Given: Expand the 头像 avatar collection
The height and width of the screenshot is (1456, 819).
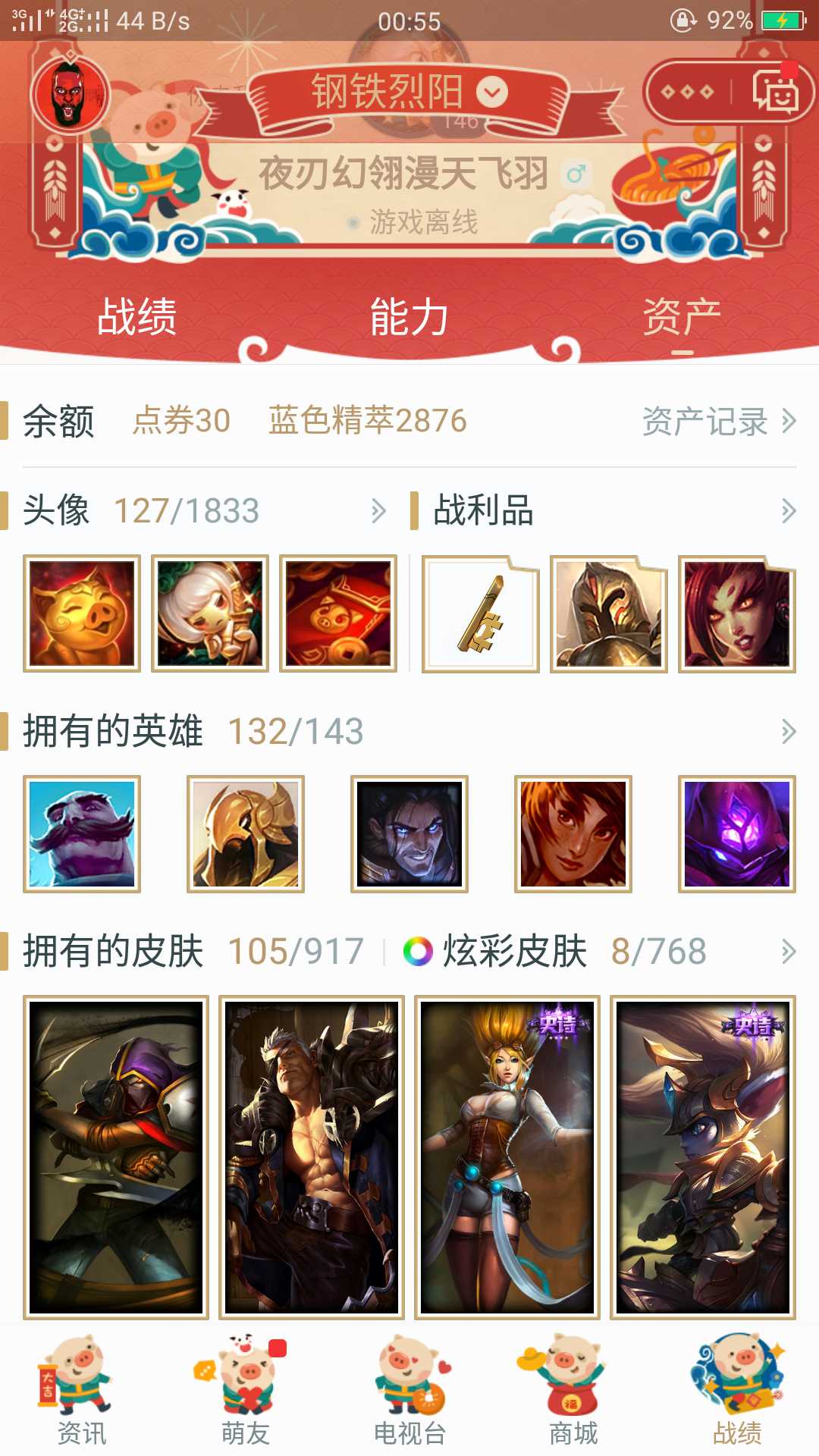Looking at the screenshot, I should click(205, 510).
